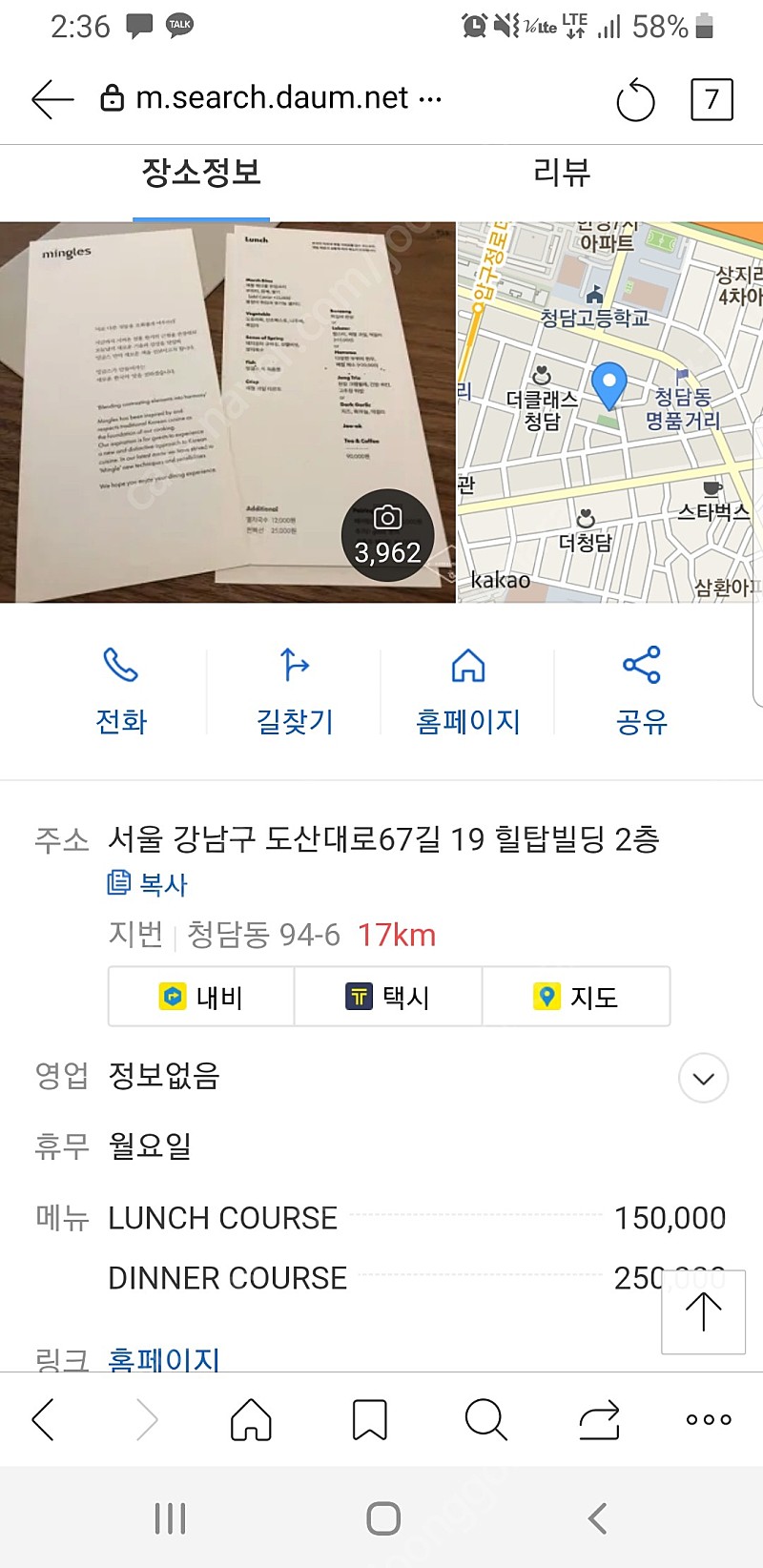The image size is (763, 1568).
Task: Reload the page with the refresh icon
Action: (x=635, y=100)
